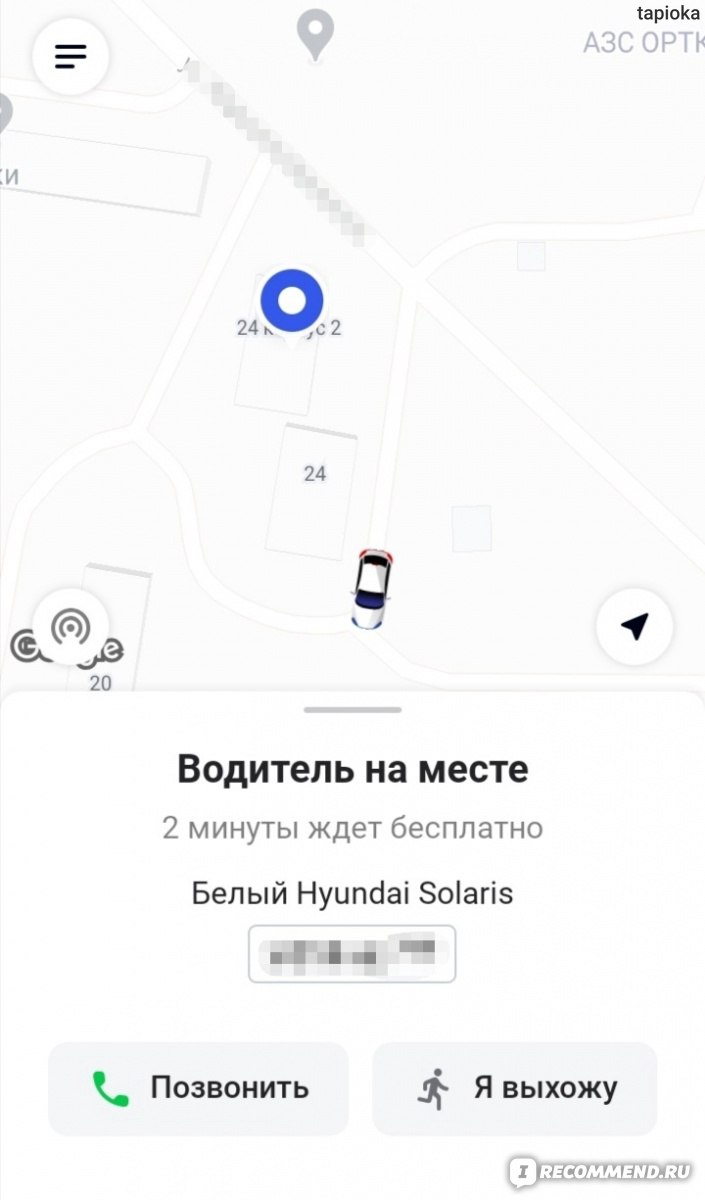Tap the Позвонить call button
Image resolution: width=705 pixels, height=1200 pixels.
tap(198, 1088)
